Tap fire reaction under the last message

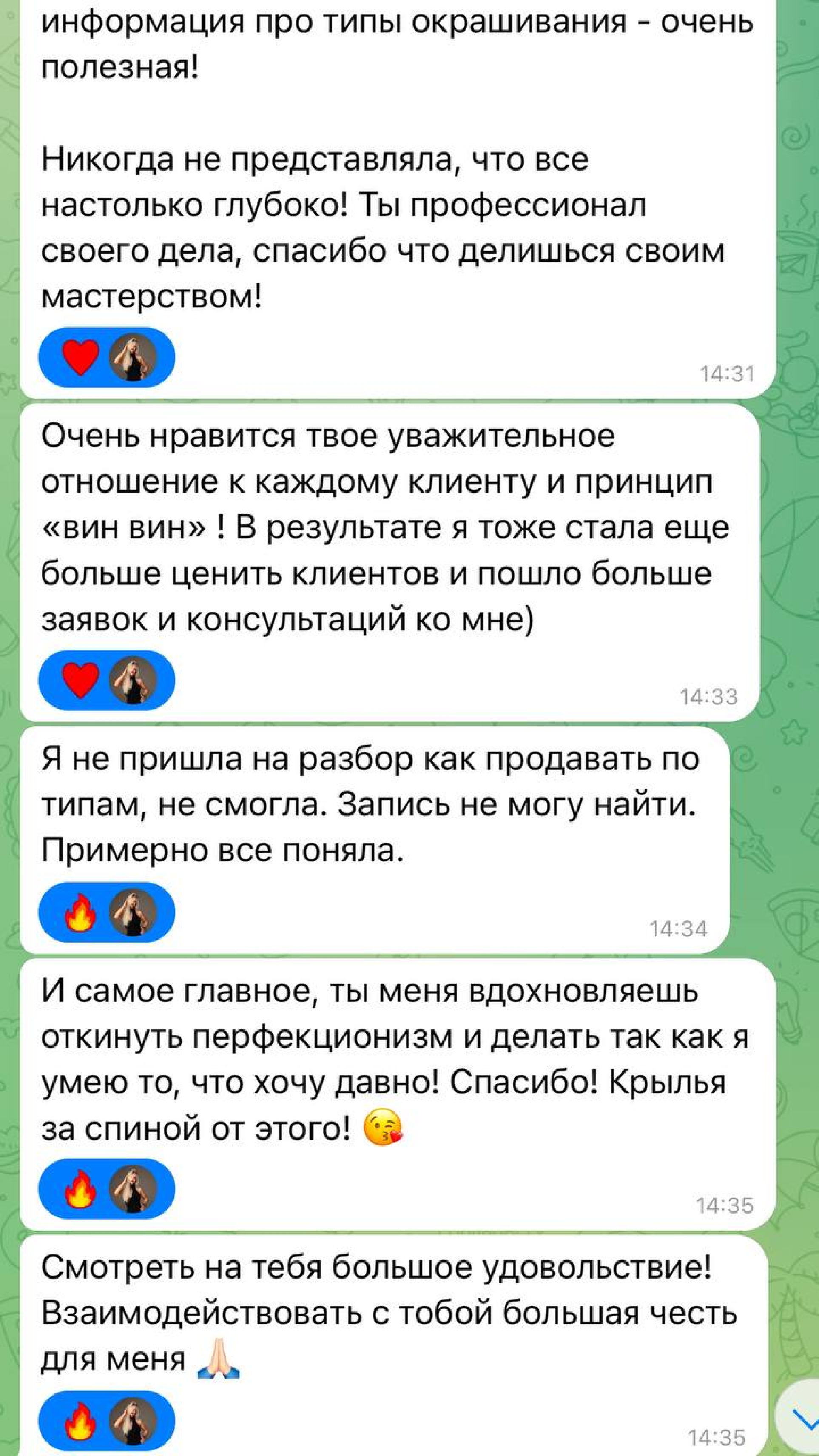click(80, 1420)
